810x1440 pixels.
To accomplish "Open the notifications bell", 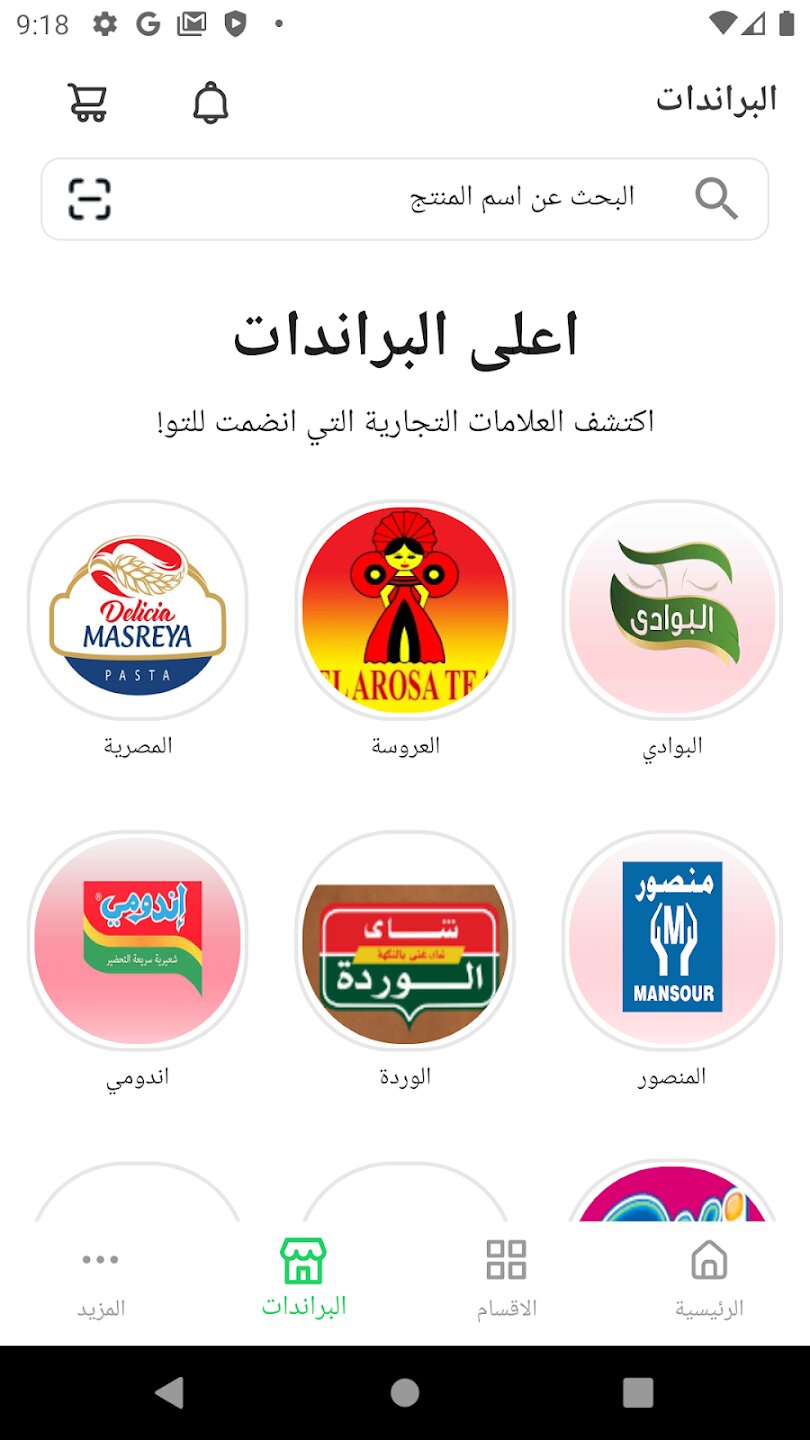I will [x=210, y=102].
